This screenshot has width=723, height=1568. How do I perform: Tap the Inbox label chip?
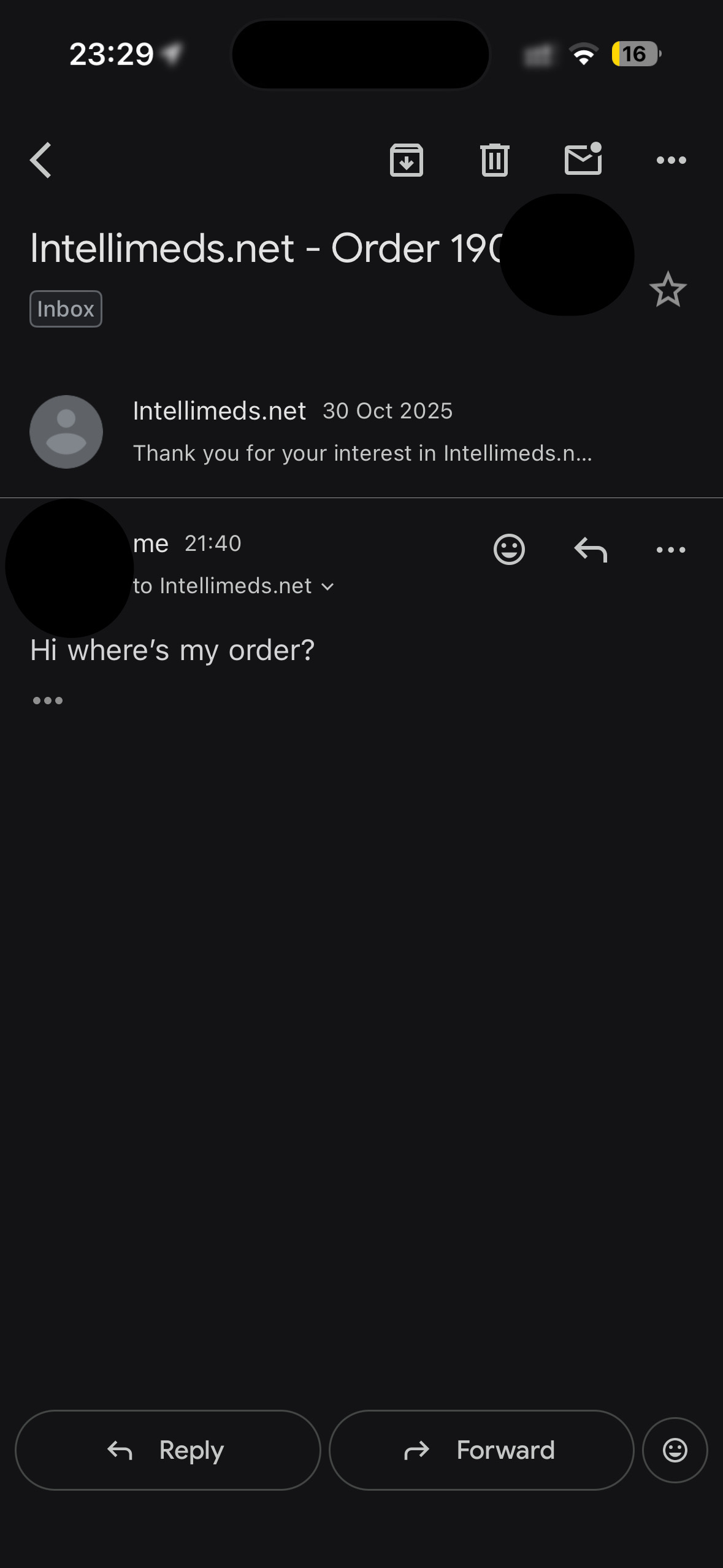66,309
